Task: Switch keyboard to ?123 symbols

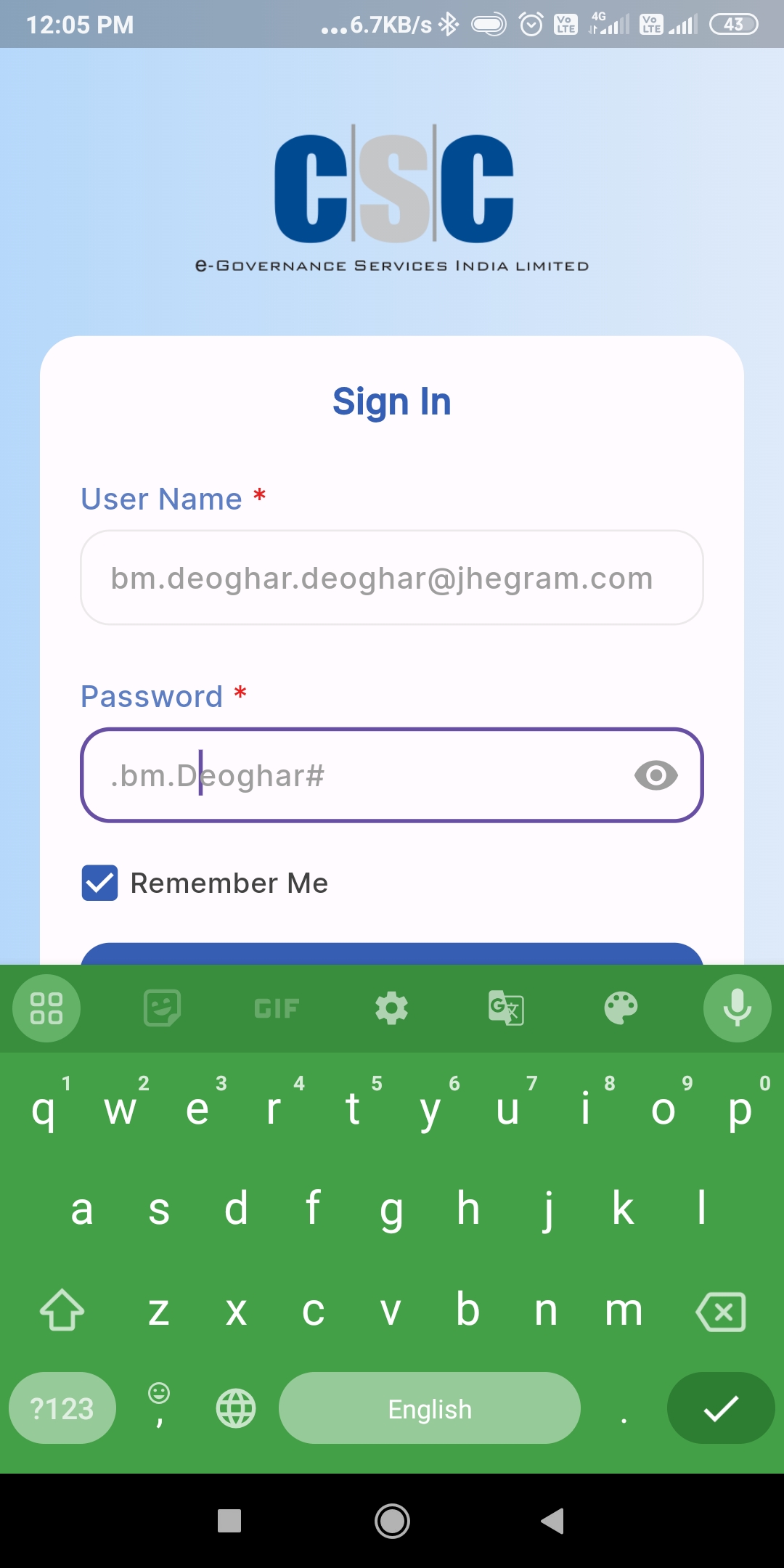Action: click(x=62, y=1408)
